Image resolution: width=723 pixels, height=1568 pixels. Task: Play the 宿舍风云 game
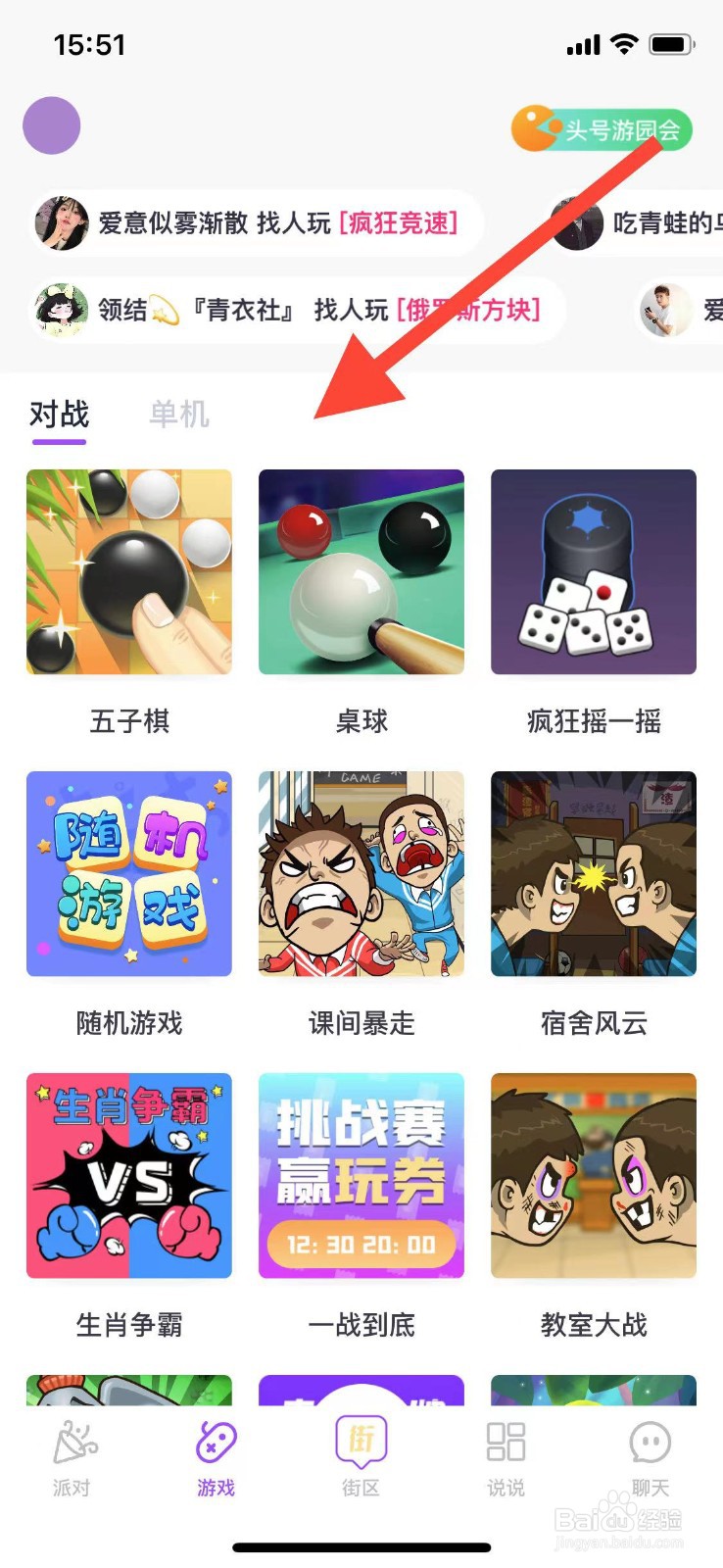coord(593,874)
